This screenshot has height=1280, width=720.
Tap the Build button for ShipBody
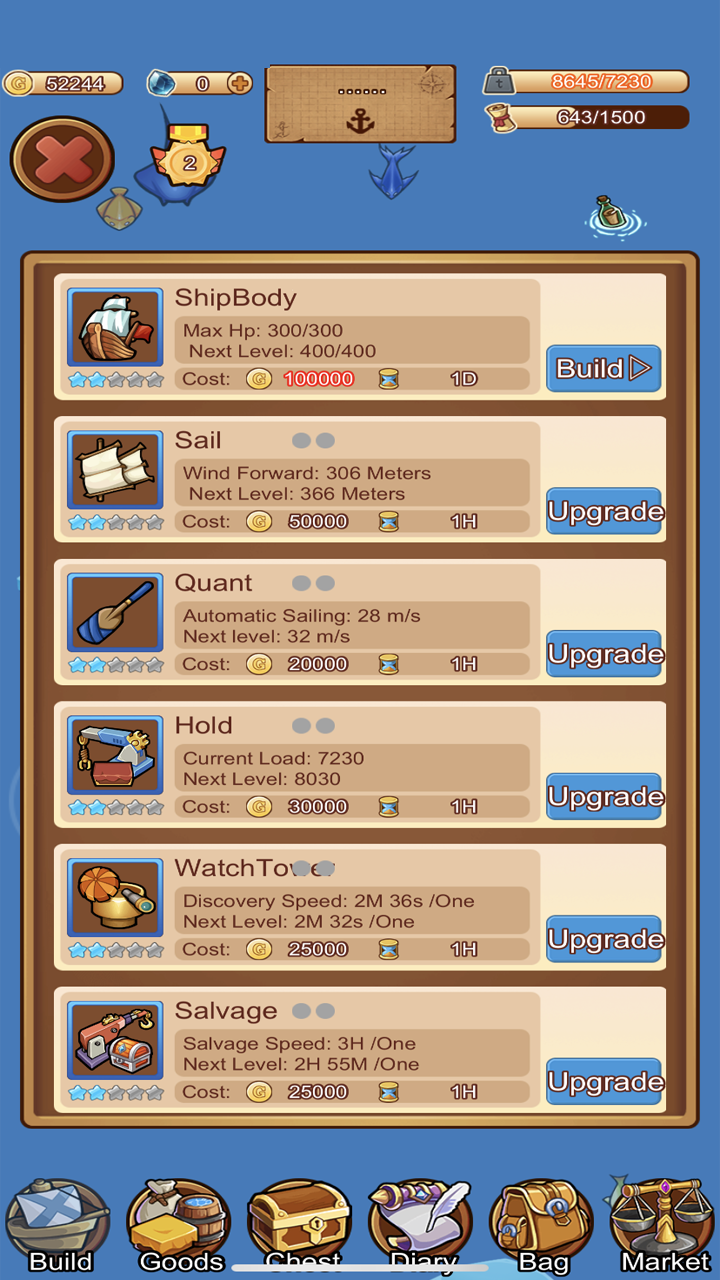[603, 369]
